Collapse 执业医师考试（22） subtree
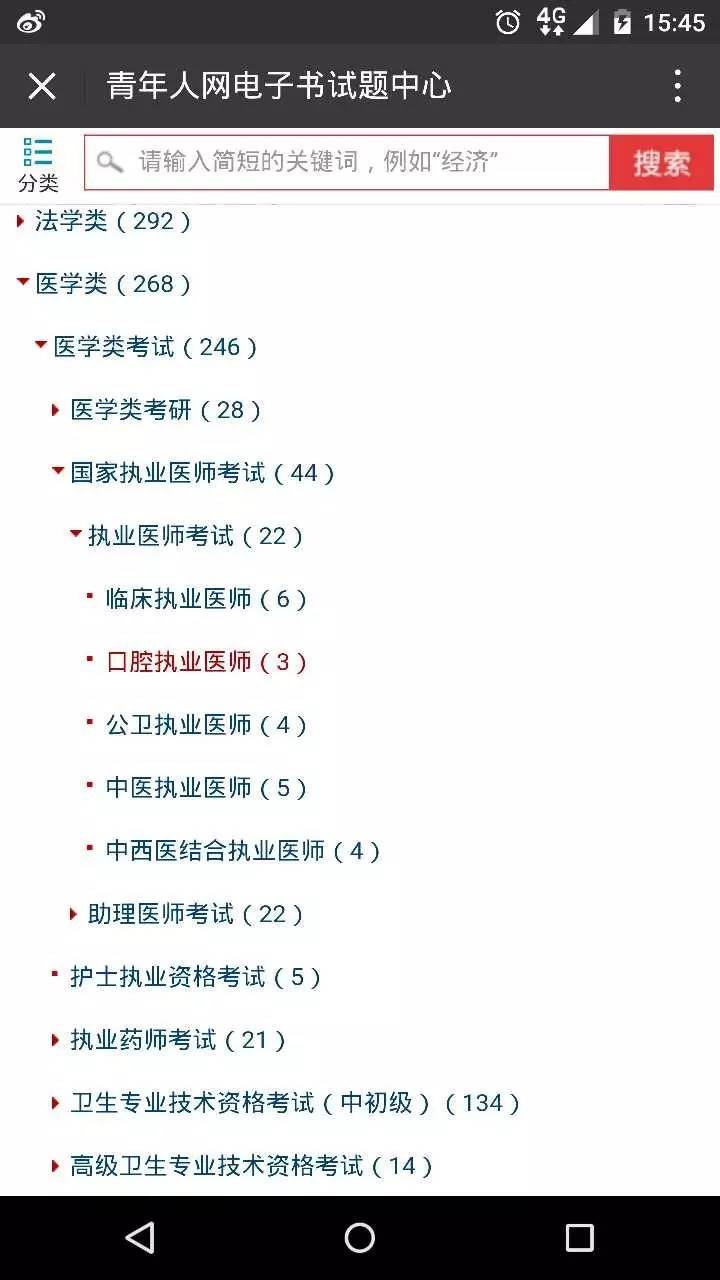720x1280 pixels. coord(196,535)
